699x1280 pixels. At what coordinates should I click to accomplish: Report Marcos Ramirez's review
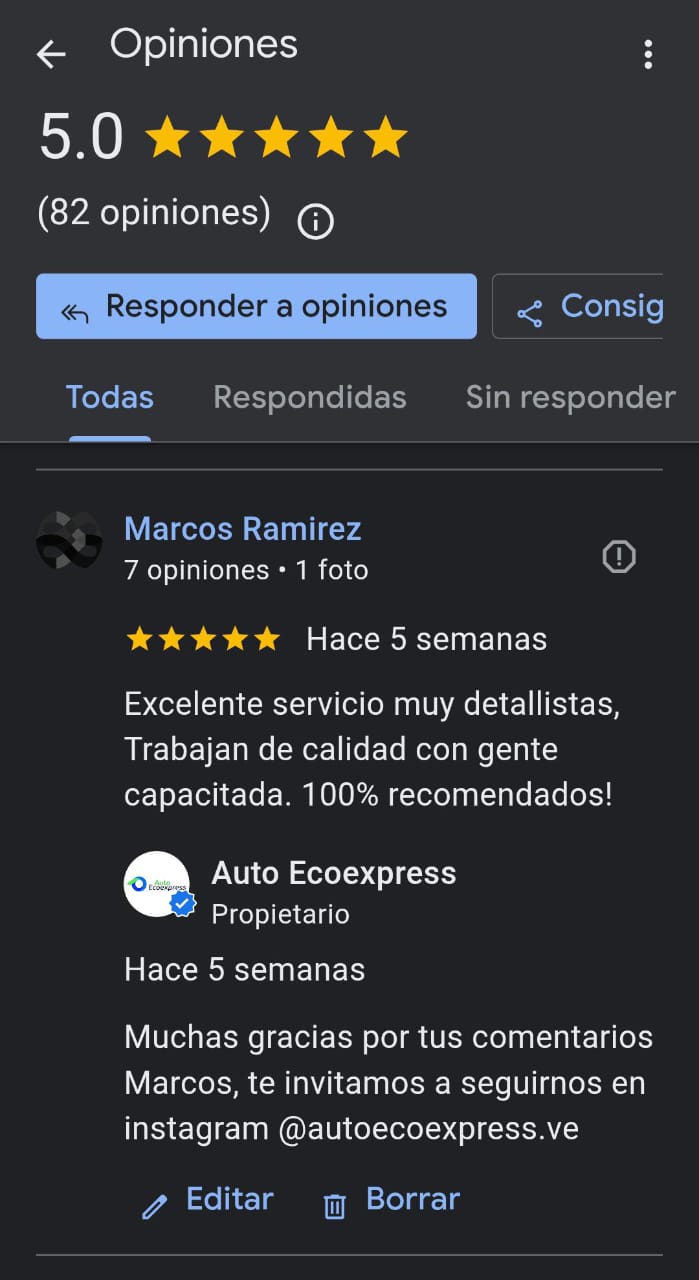619,556
